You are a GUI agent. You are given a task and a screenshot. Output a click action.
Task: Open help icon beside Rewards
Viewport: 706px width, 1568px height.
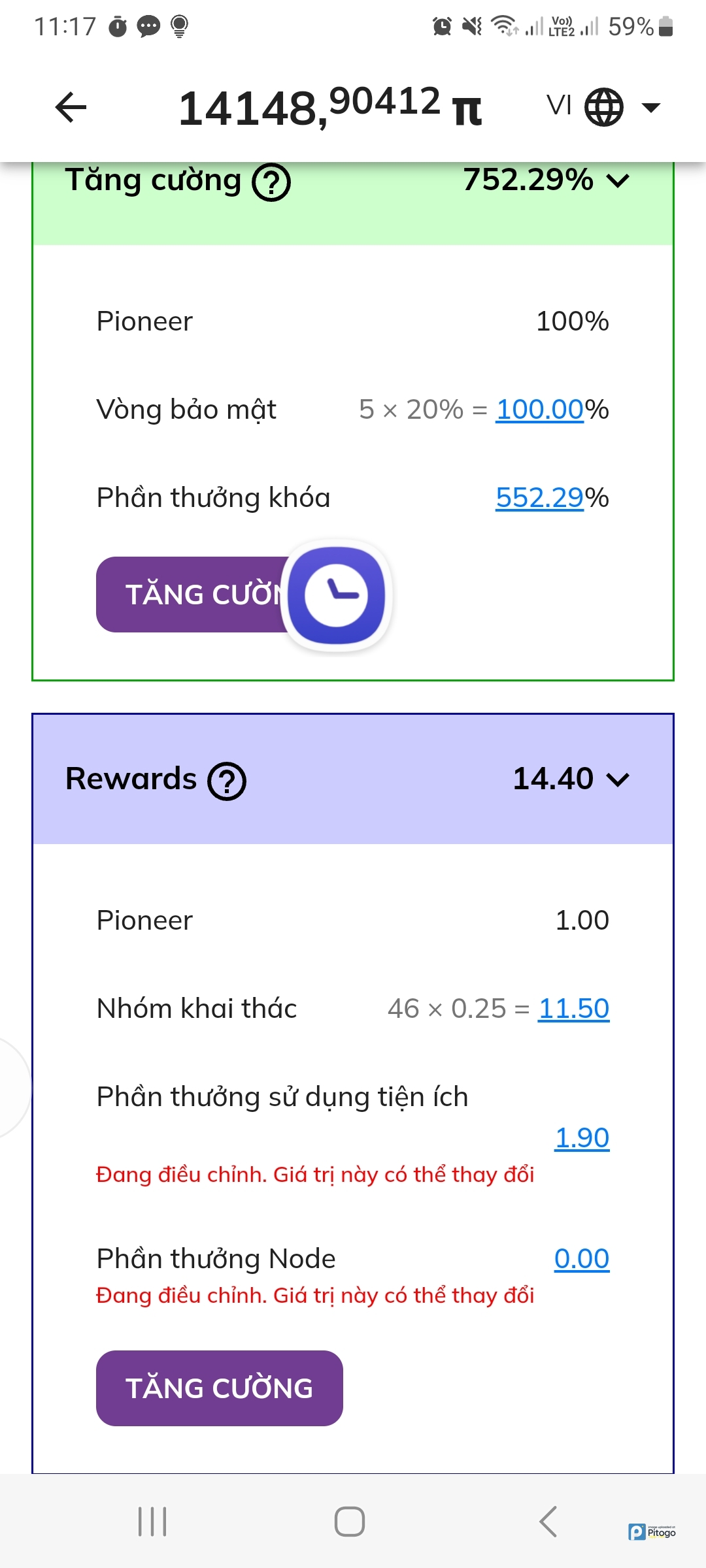227,781
